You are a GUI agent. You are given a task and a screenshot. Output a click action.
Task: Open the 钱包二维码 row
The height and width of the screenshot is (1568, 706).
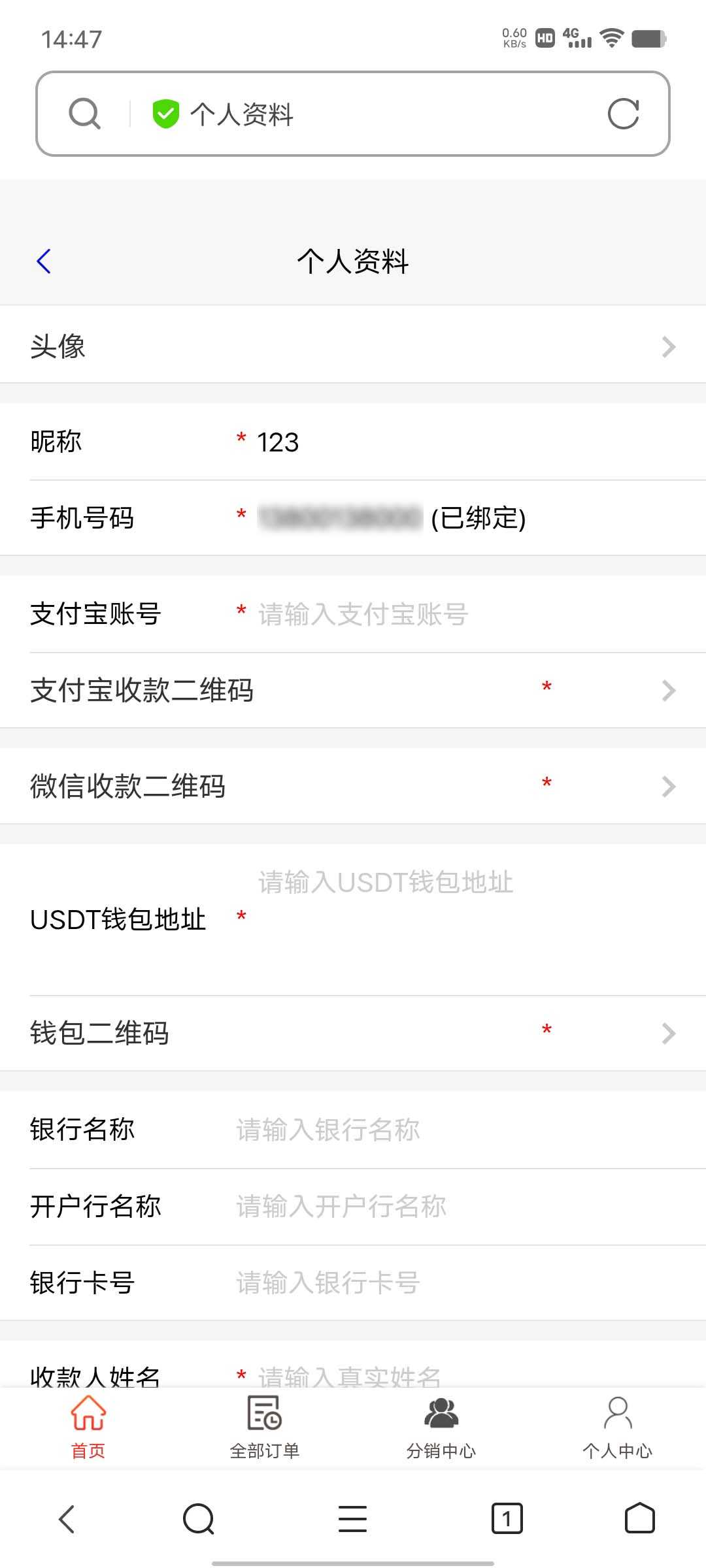tap(353, 1033)
